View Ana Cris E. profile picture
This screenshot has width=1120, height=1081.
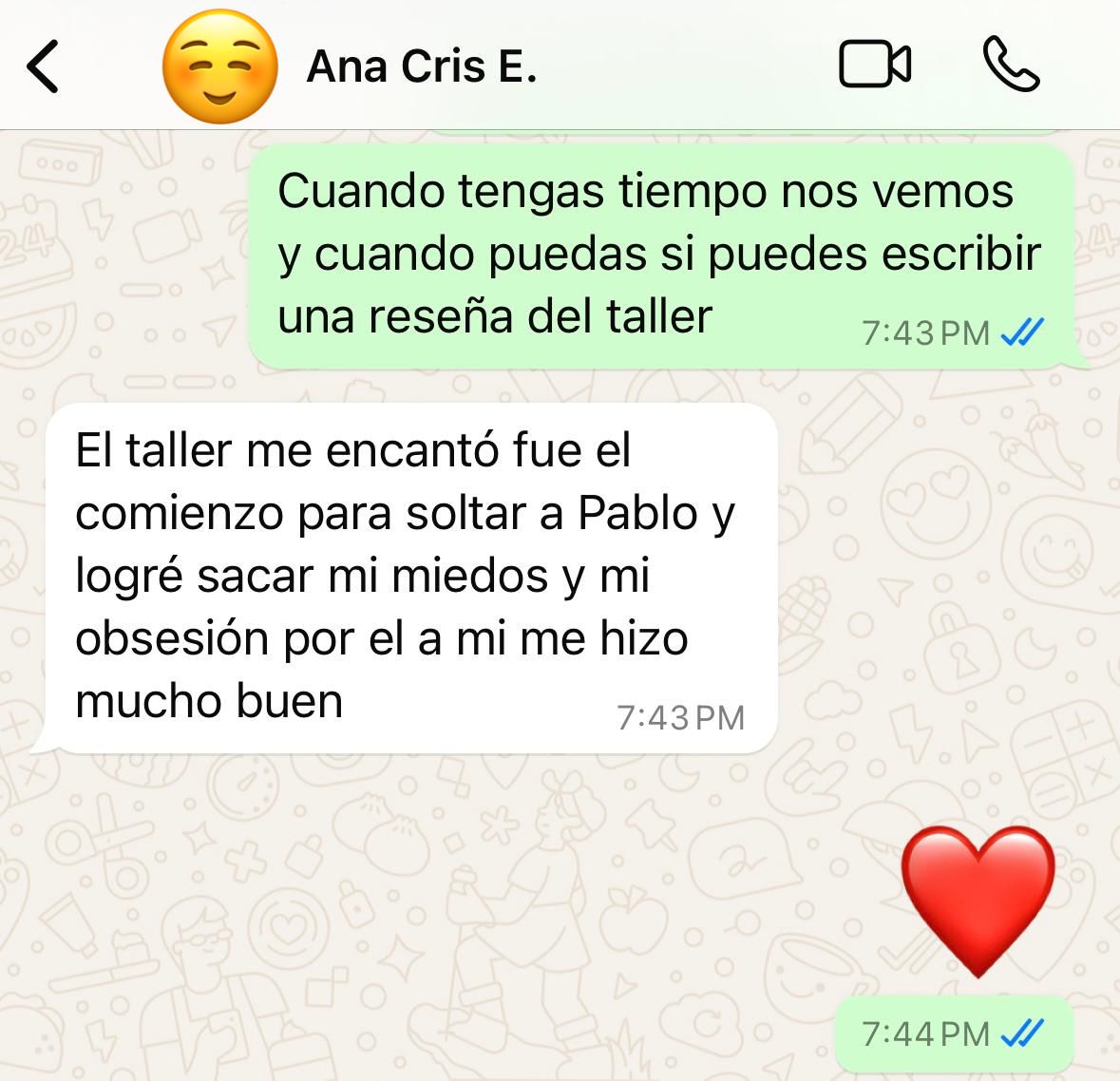coord(220,68)
